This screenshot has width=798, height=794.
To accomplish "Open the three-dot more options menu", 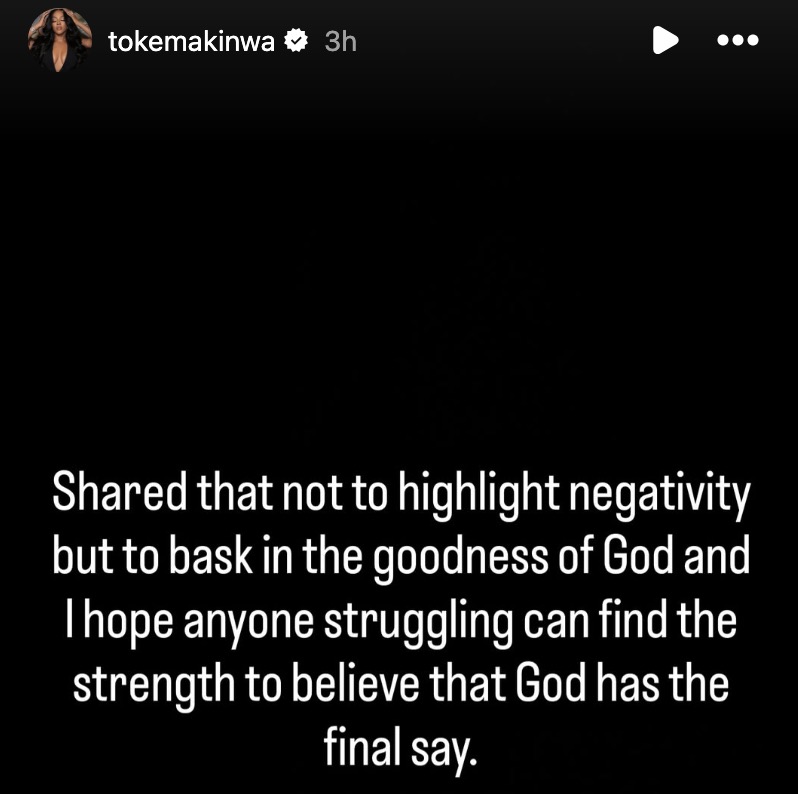I will pos(739,41).
